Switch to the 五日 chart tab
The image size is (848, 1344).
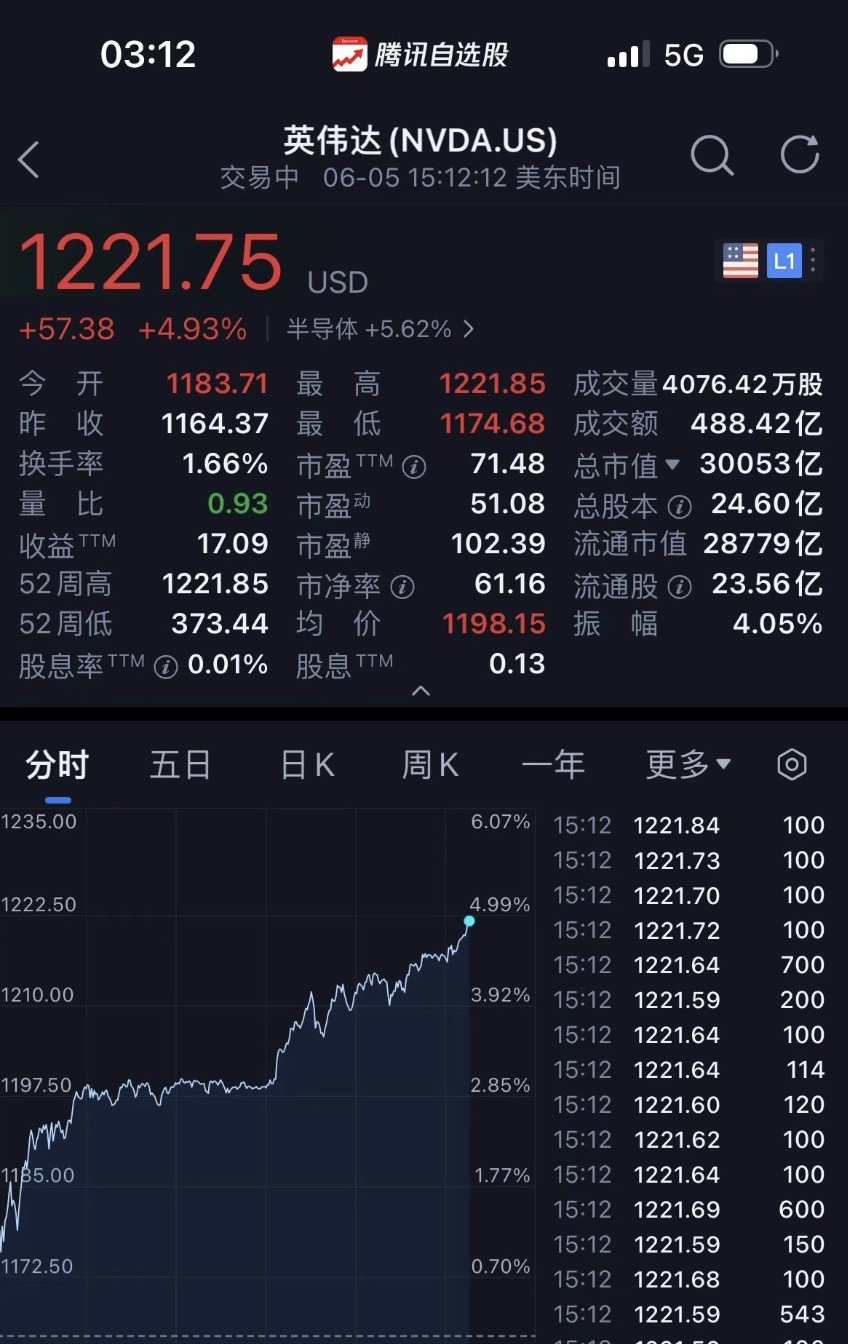click(x=180, y=765)
